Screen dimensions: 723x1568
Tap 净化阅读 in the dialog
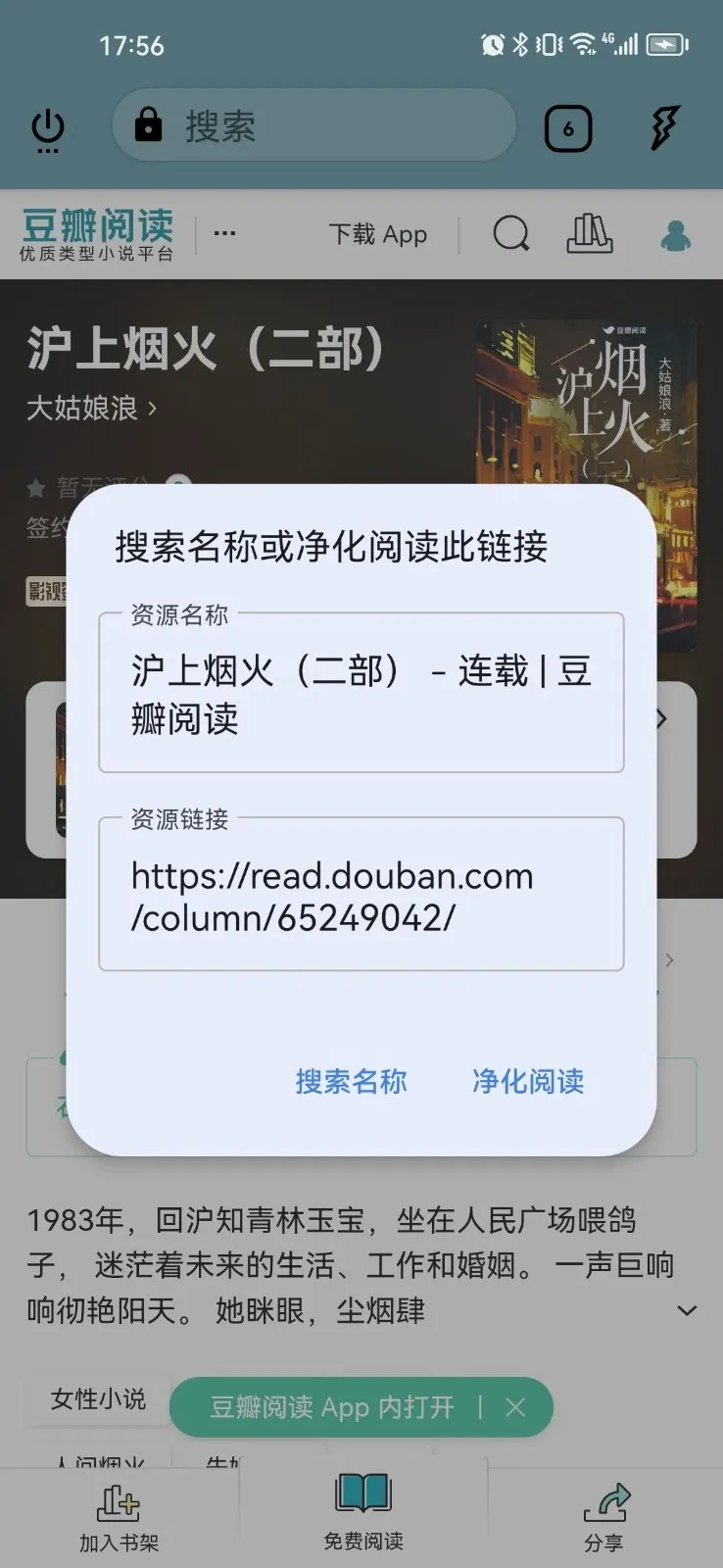point(528,1081)
